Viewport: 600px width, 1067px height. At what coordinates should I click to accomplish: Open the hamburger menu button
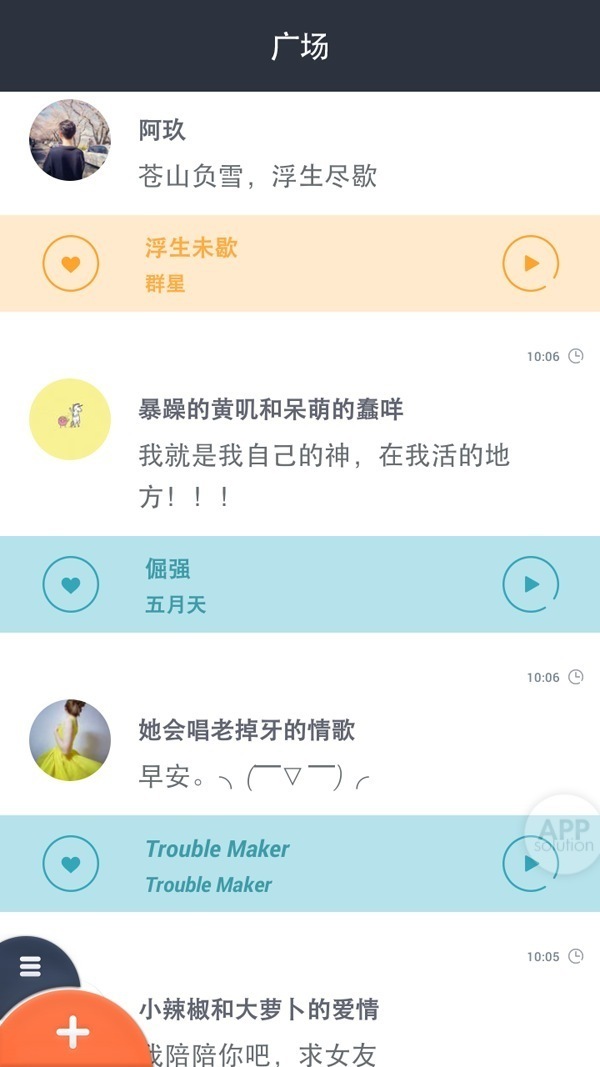(31, 966)
